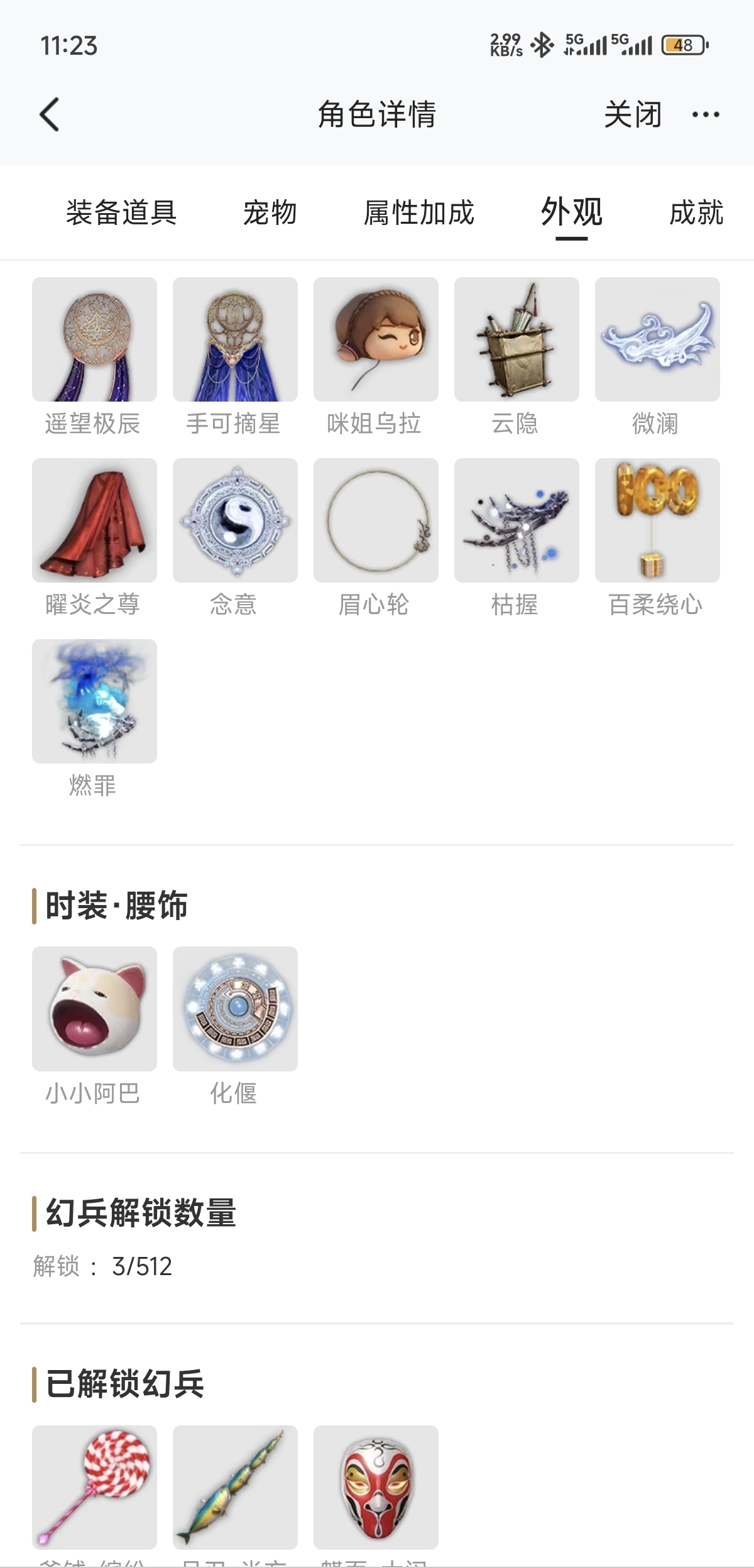This screenshot has height=1568, width=754.
Task: Select the 云隐 item
Action: coord(516,339)
